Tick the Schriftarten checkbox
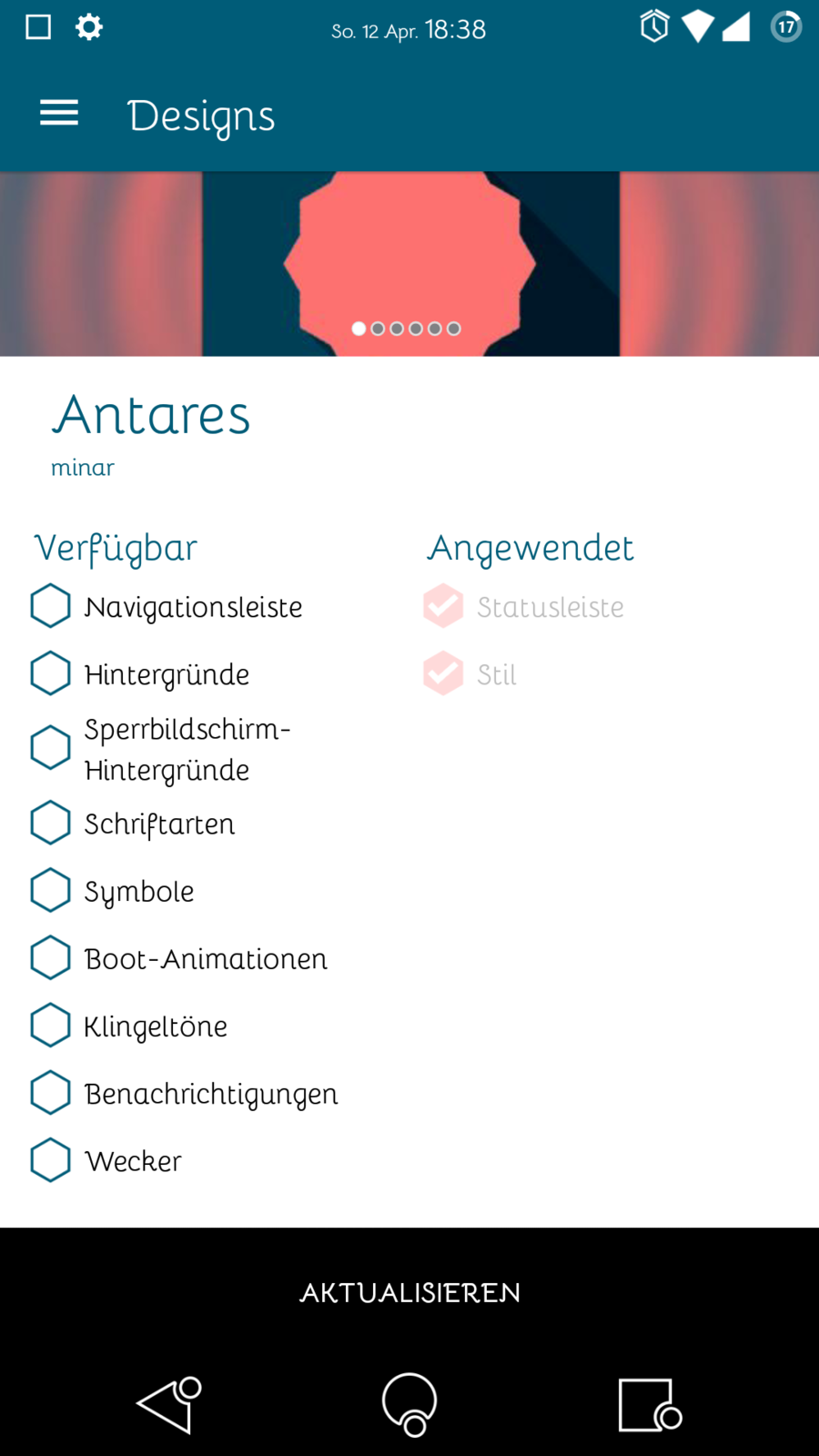This screenshot has width=819, height=1456. (50, 823)
